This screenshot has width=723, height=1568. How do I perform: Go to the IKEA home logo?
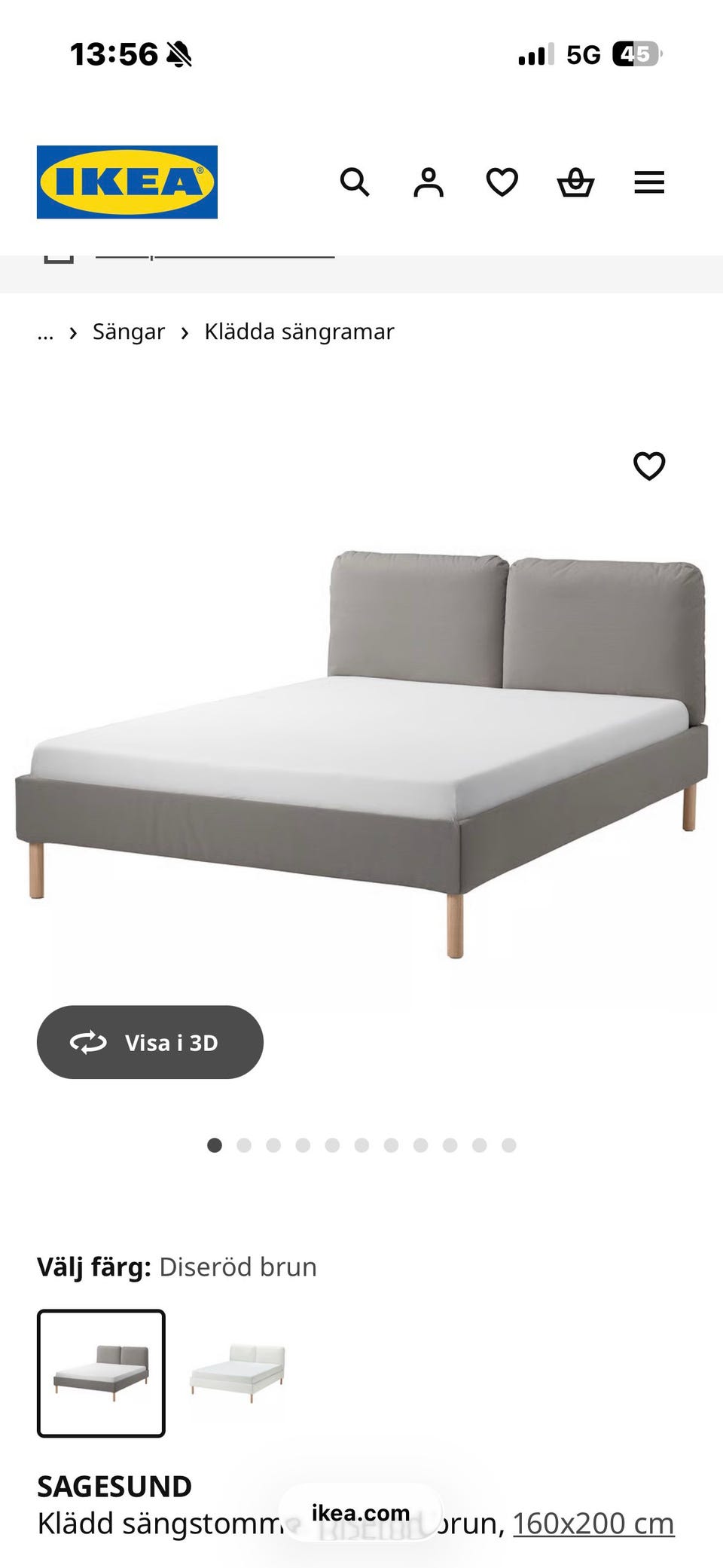pyautogui.click(x=127, y=182)
